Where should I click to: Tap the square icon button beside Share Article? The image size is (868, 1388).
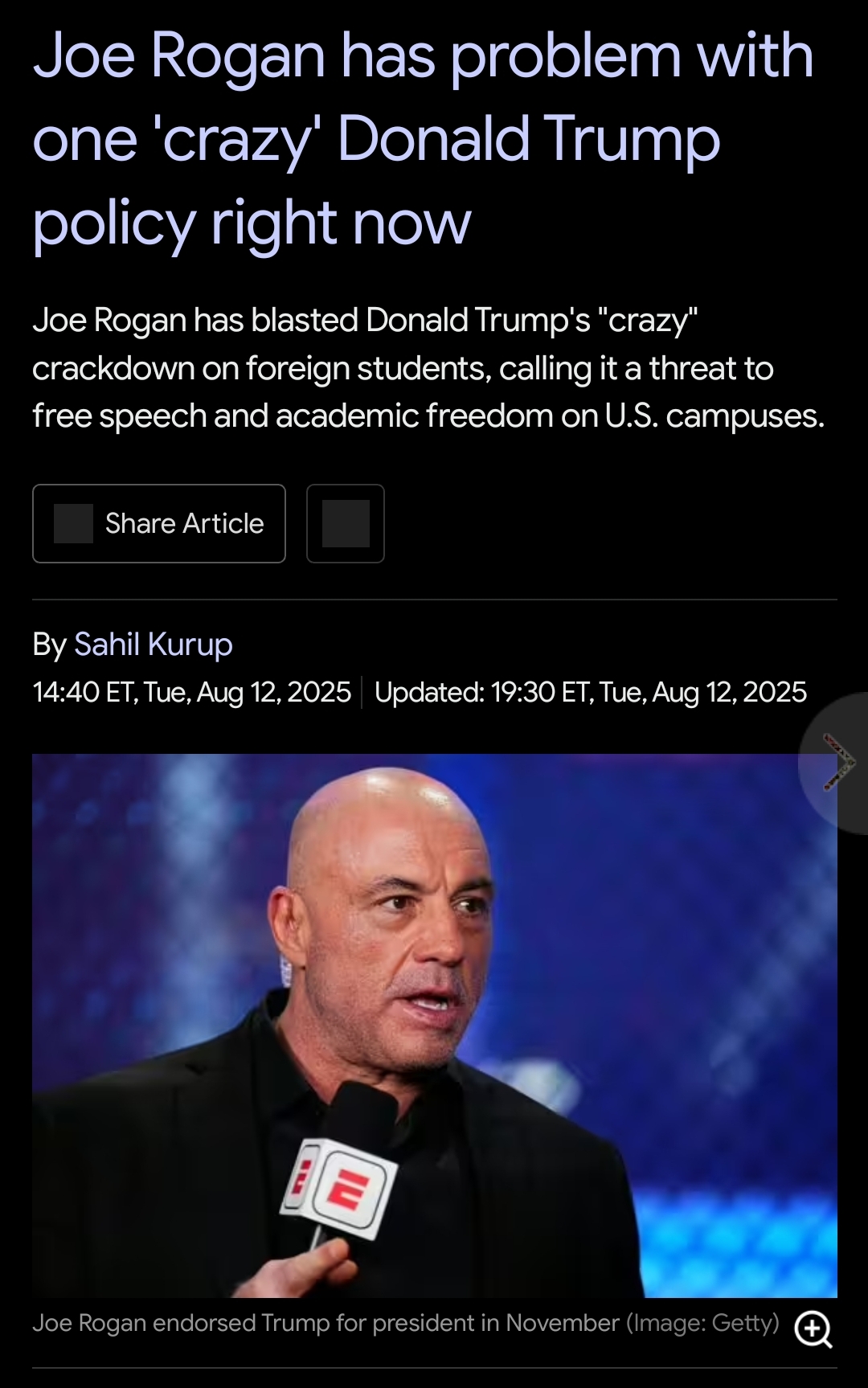[346, 523]
